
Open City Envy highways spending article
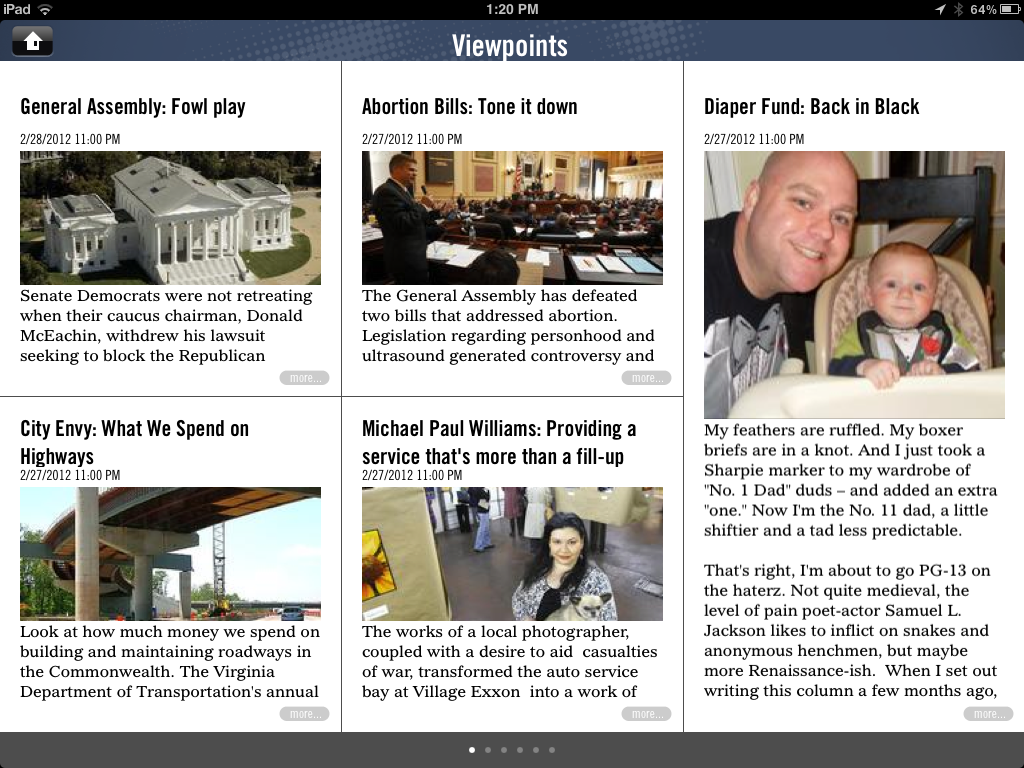point(135,442)
